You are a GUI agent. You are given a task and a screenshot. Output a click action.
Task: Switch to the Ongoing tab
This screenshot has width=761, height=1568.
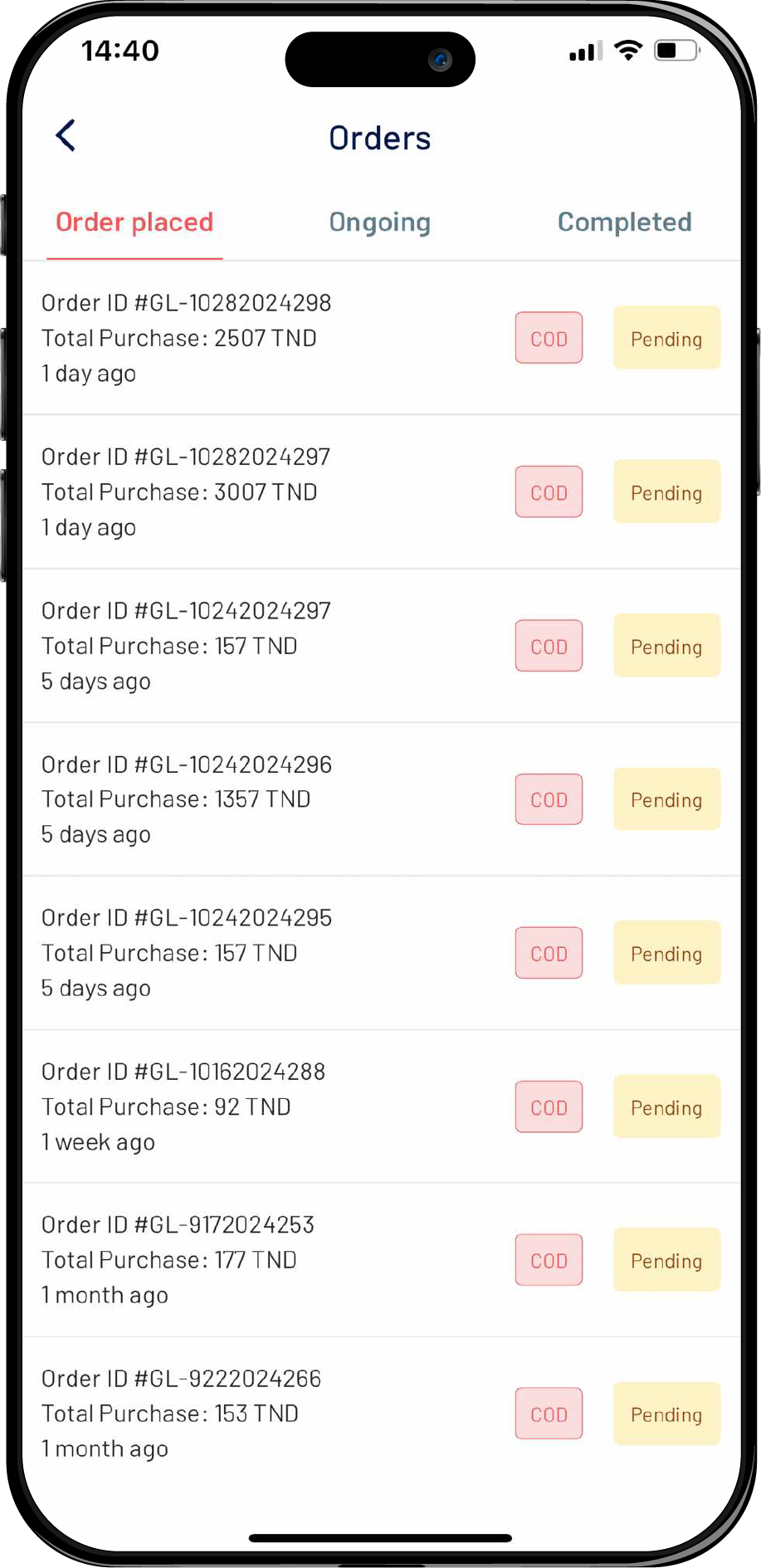380,222
